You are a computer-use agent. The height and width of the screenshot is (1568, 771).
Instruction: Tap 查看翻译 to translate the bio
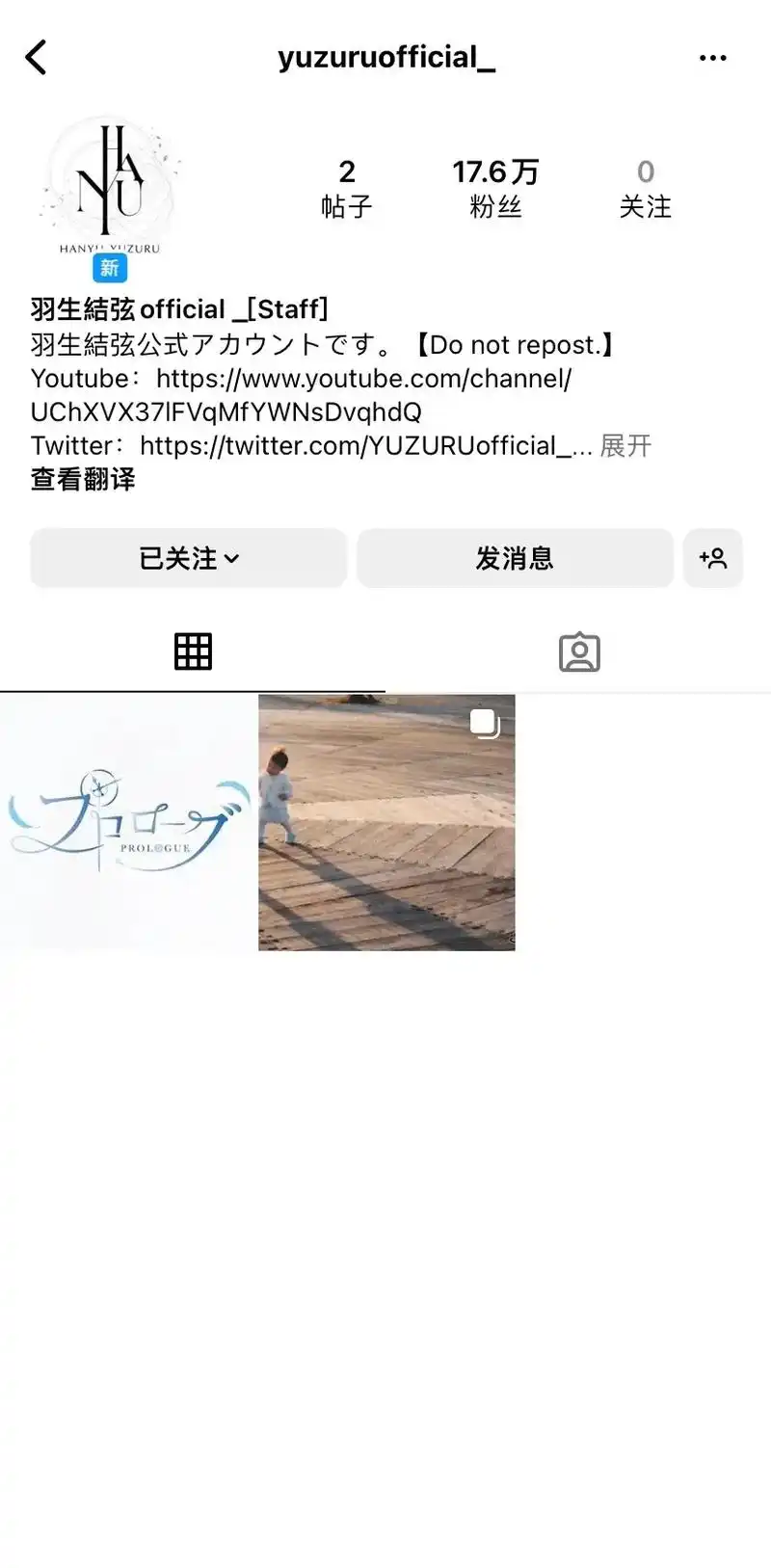(x=83, y=479)
